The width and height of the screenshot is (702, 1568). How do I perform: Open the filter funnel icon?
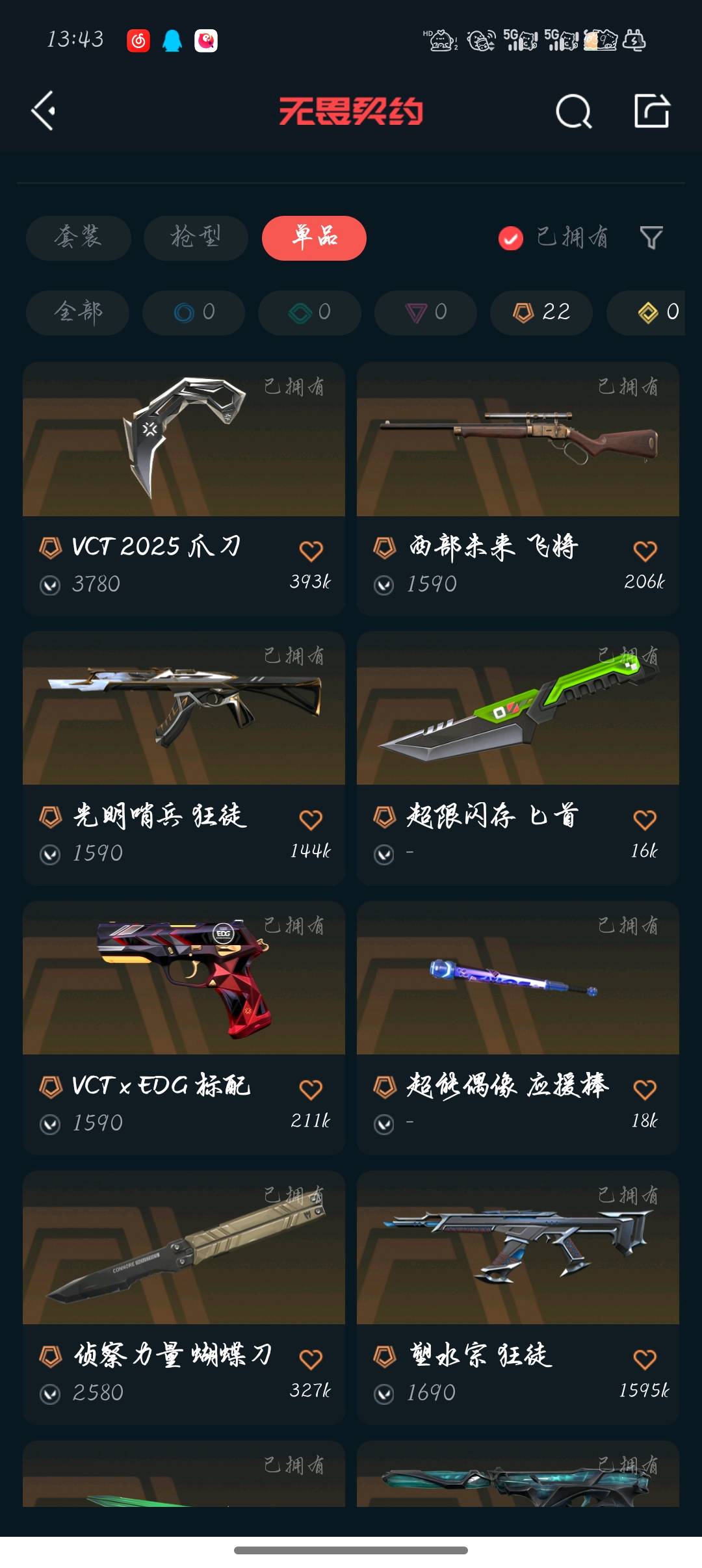tap(651, 238)
